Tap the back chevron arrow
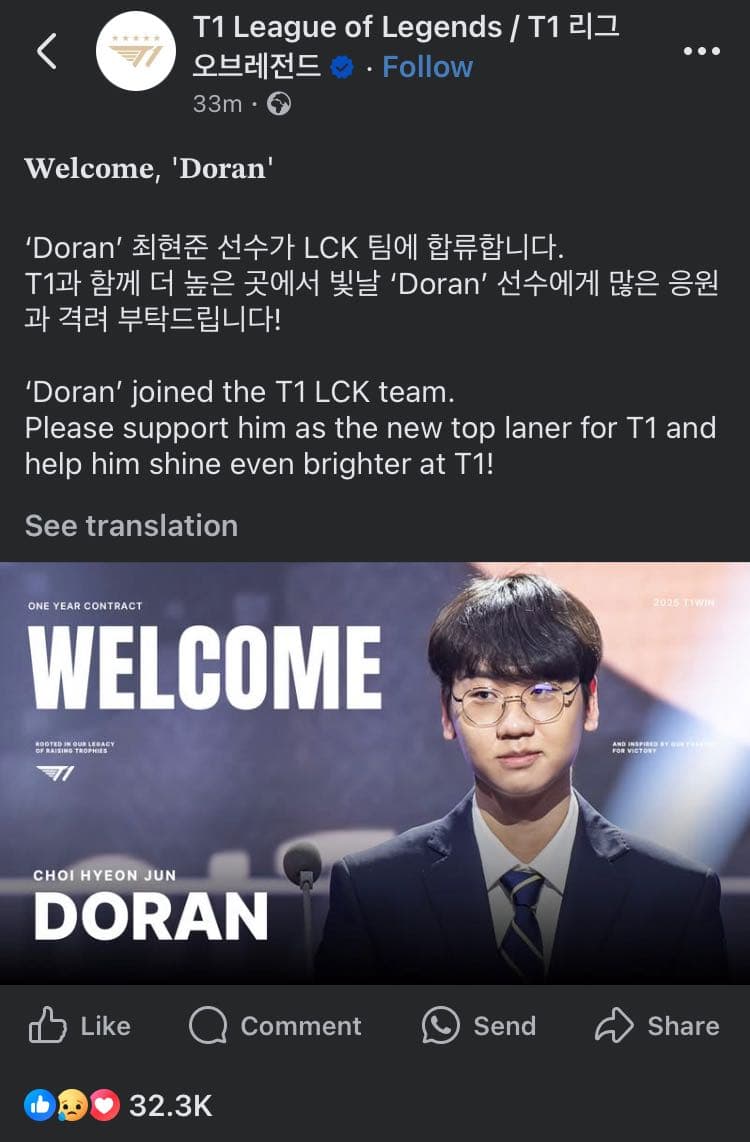 click(44, 51)
